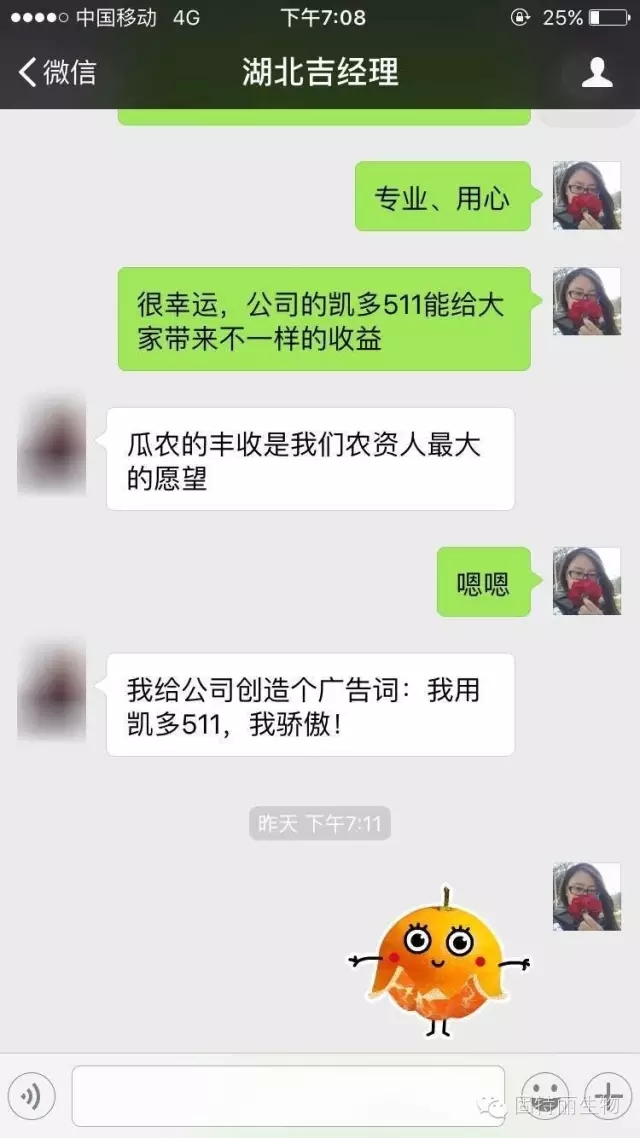Focus the message text box
Screen dimensions: 640x1138
[288, 1096]
